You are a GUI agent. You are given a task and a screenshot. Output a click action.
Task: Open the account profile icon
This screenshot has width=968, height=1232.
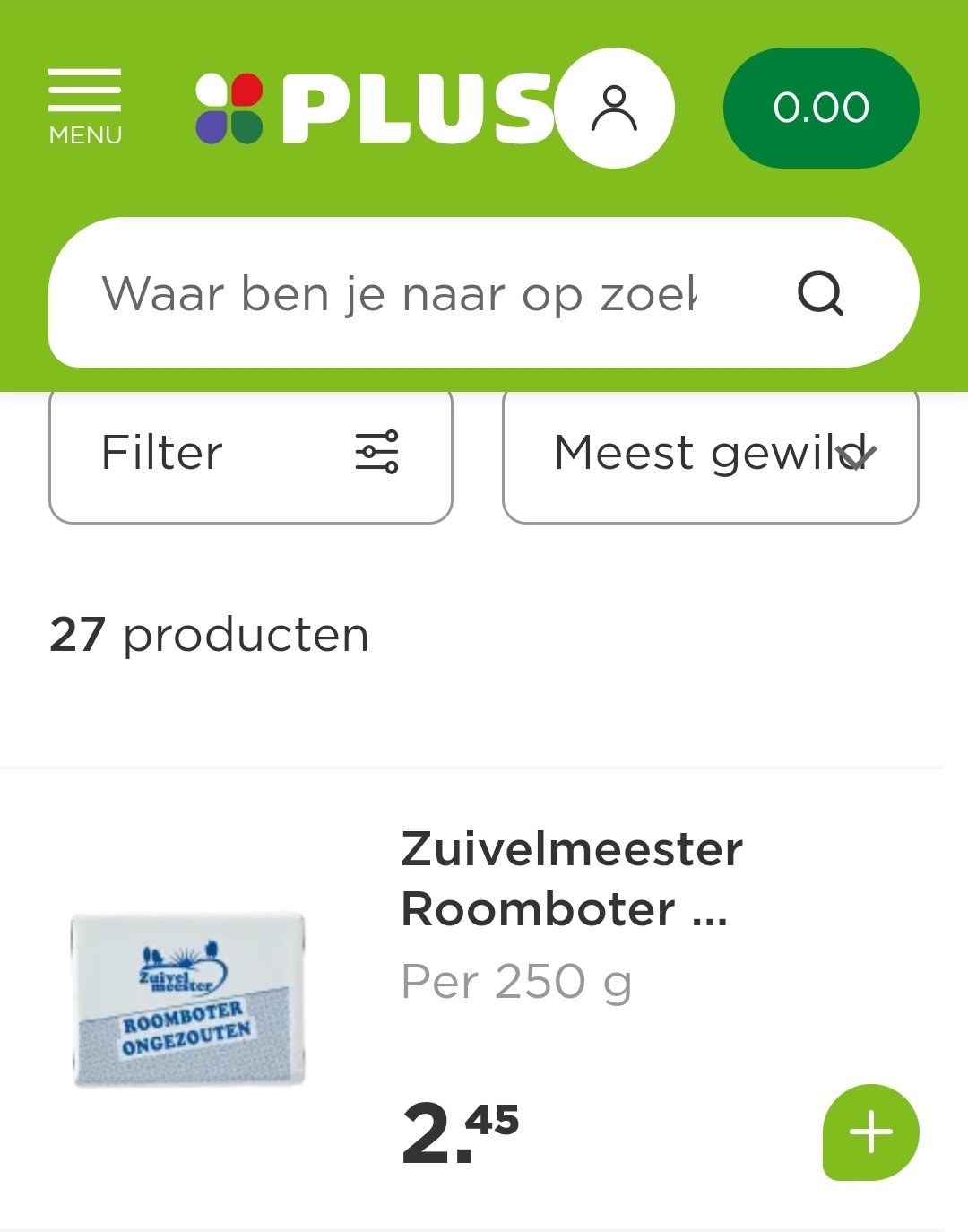[615, 108]
